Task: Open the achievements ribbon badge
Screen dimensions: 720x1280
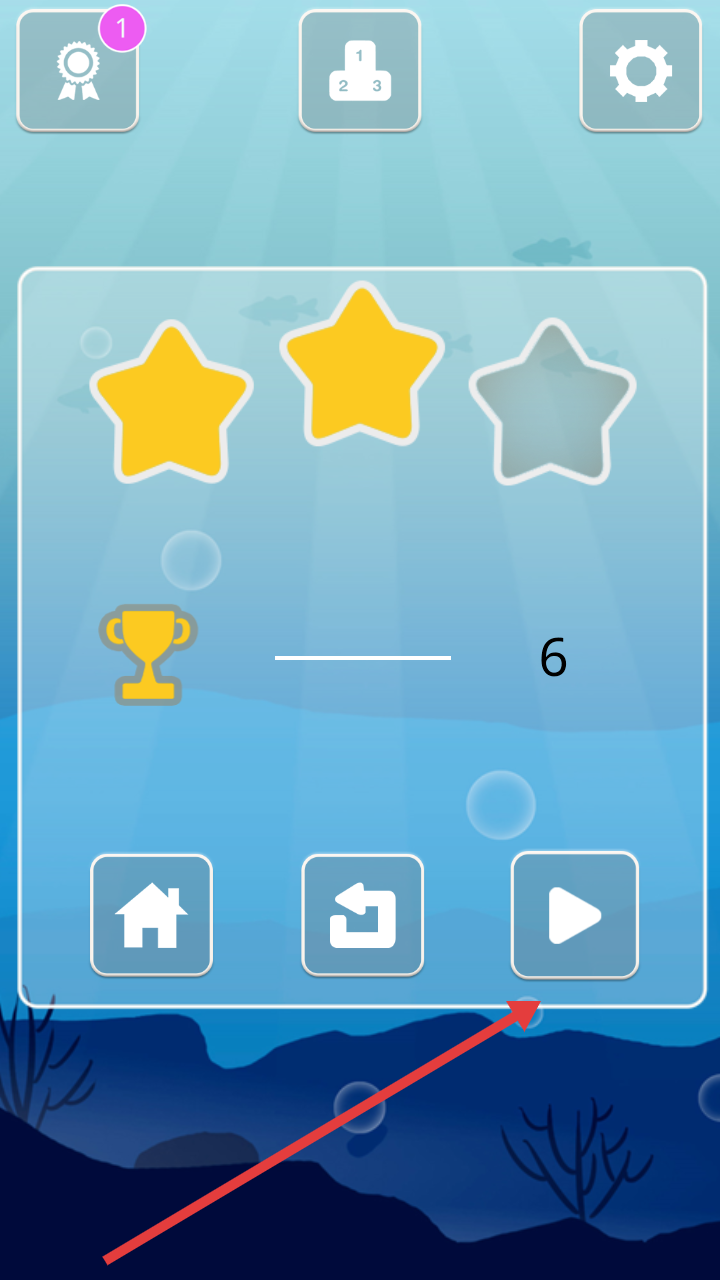Action: click(x=78, y=71)
